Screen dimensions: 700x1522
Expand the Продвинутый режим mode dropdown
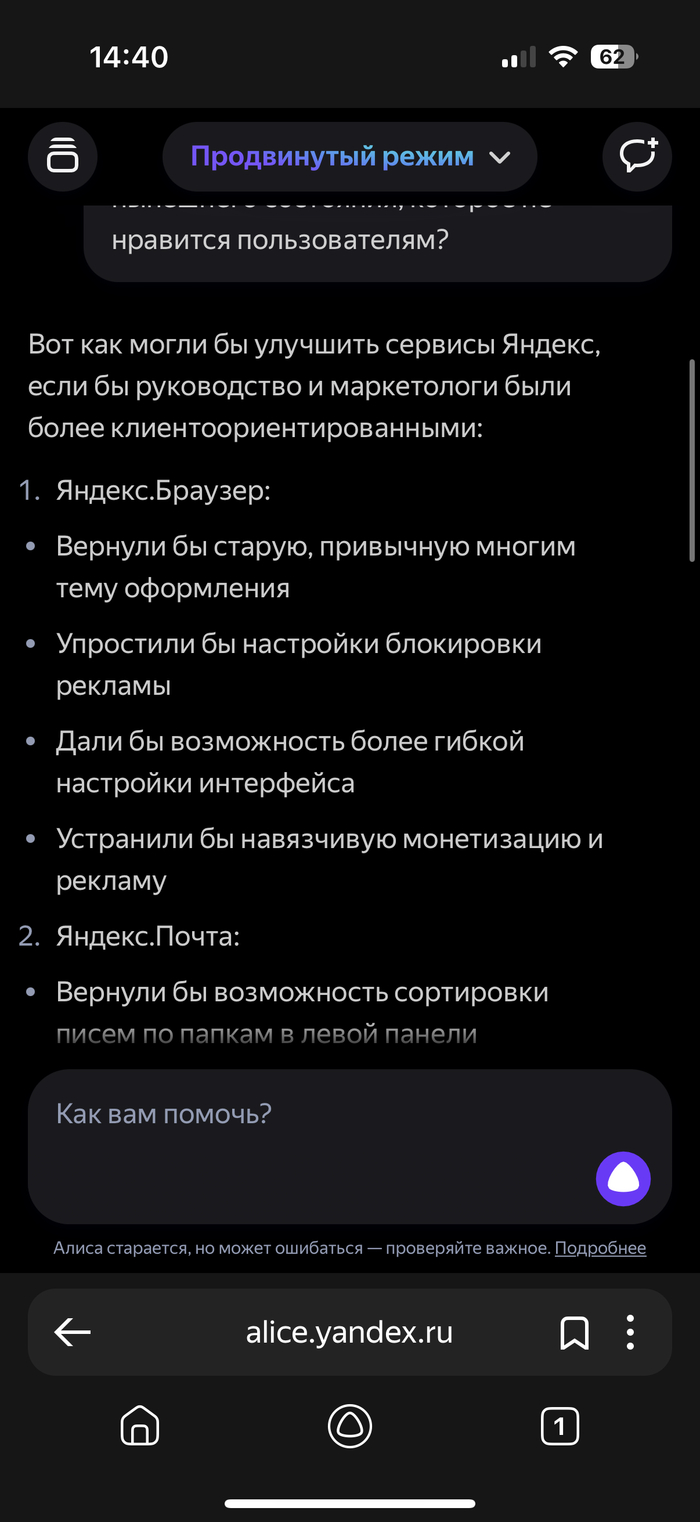click(350, 157)
